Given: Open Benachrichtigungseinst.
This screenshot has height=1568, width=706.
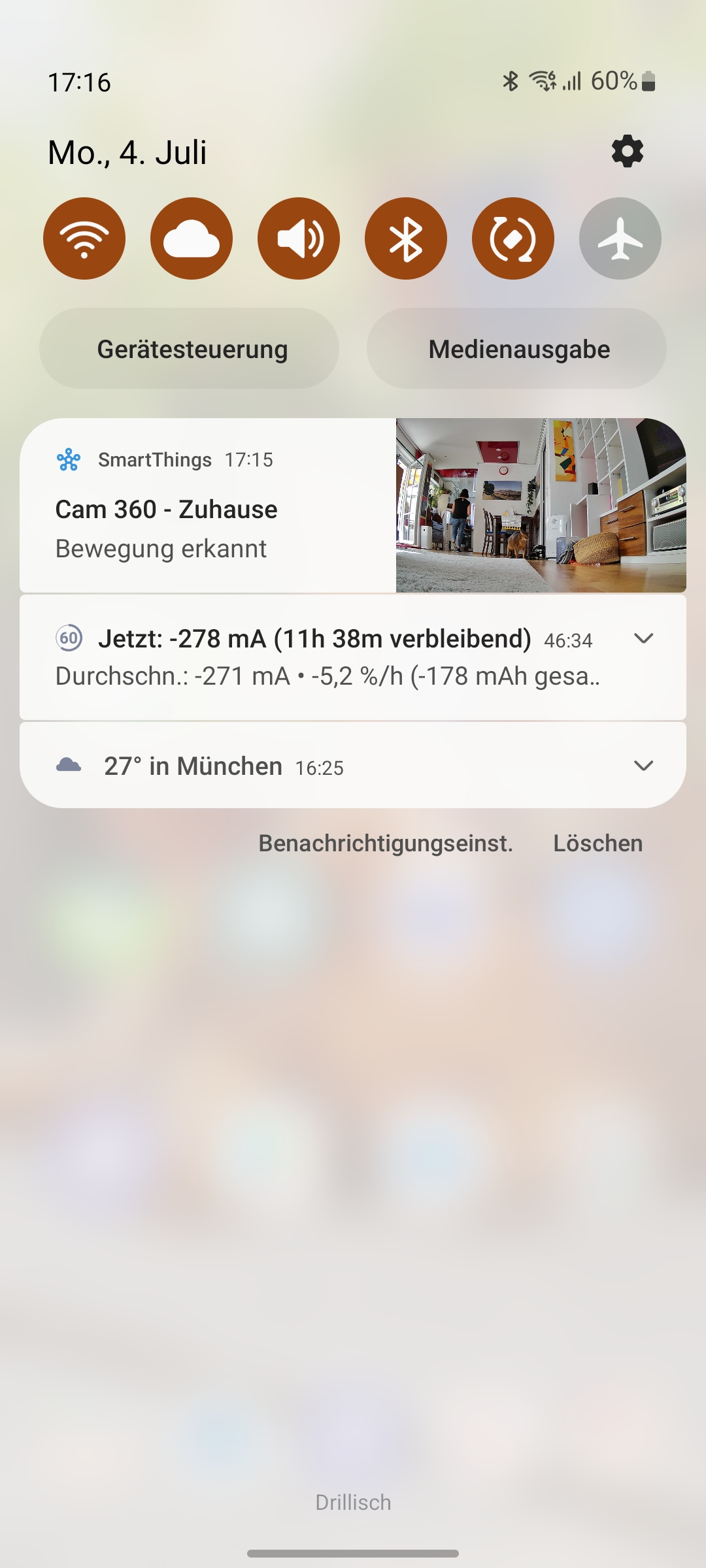Looking at the screenshot, I should click(x=386, y=843).
